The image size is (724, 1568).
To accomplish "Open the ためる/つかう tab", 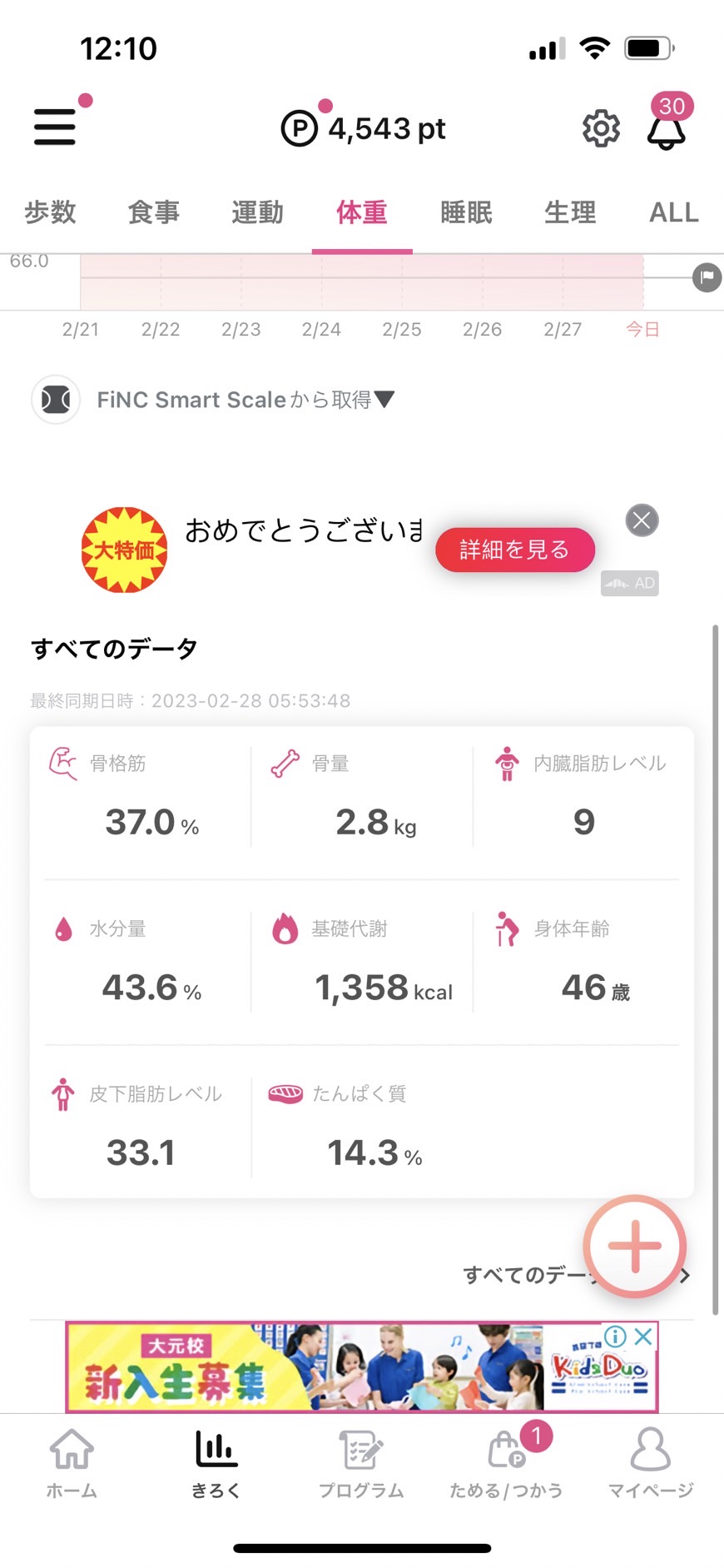I will coord(506,1463).
